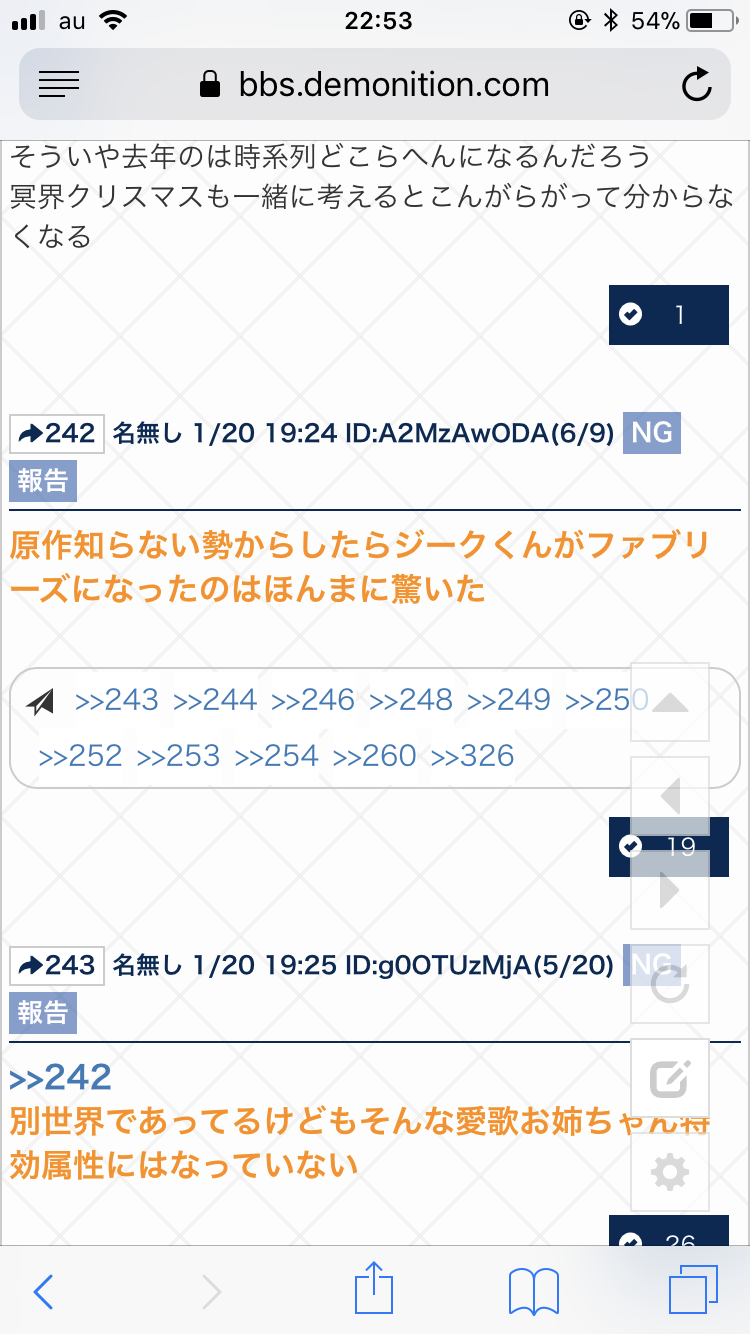Open floating write-post pencil icon
This screenshot has width=750, height=1334.
670,1078
